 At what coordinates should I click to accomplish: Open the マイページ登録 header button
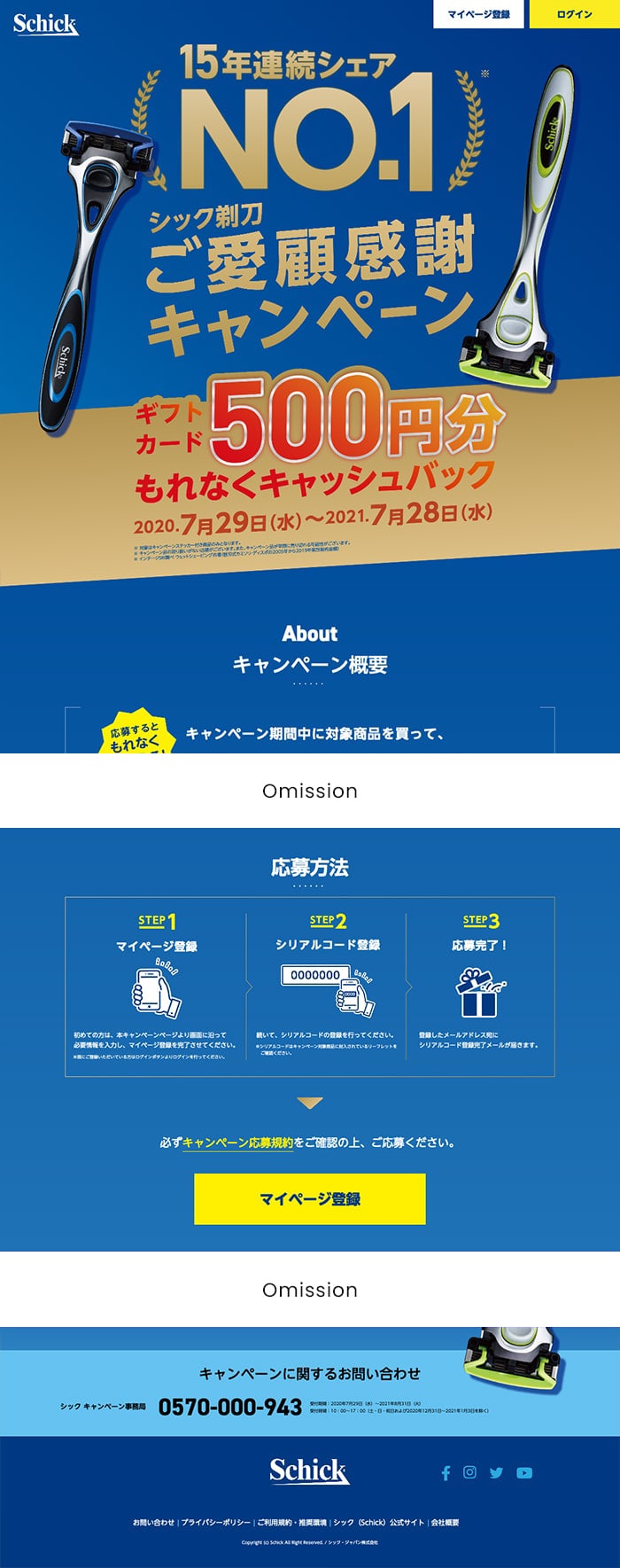(478, 14)
